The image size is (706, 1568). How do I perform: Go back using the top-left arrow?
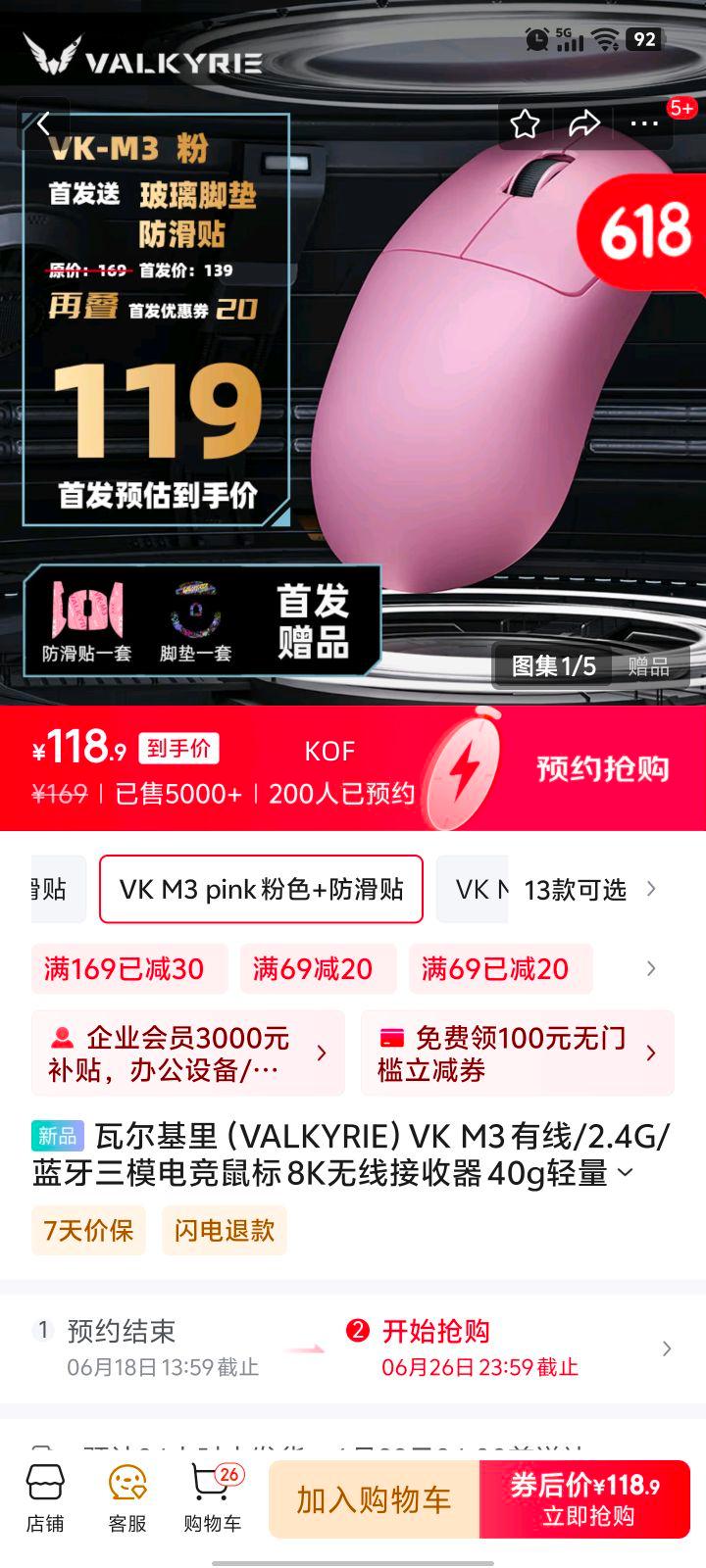point(43,124)
